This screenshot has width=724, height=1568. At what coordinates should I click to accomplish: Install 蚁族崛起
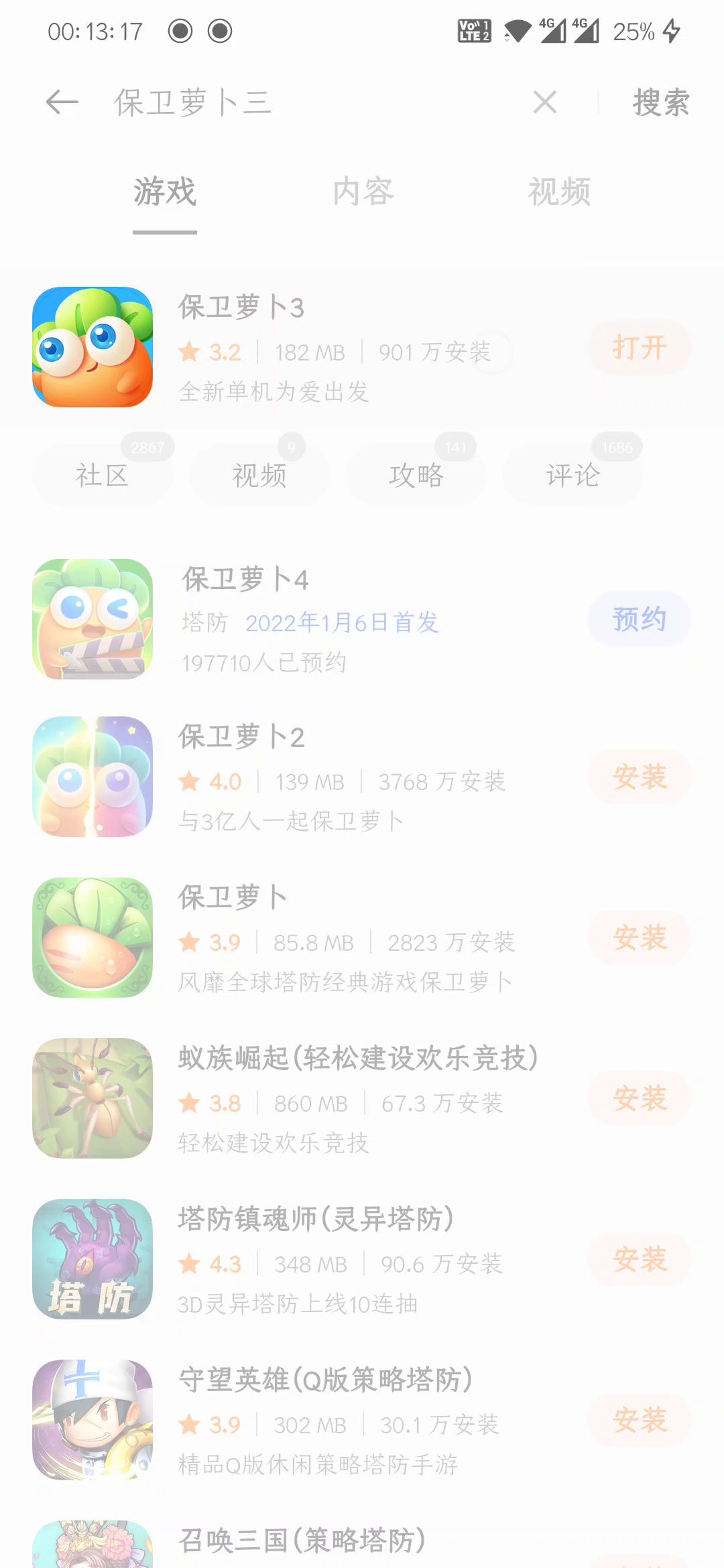pos(640,1099)
